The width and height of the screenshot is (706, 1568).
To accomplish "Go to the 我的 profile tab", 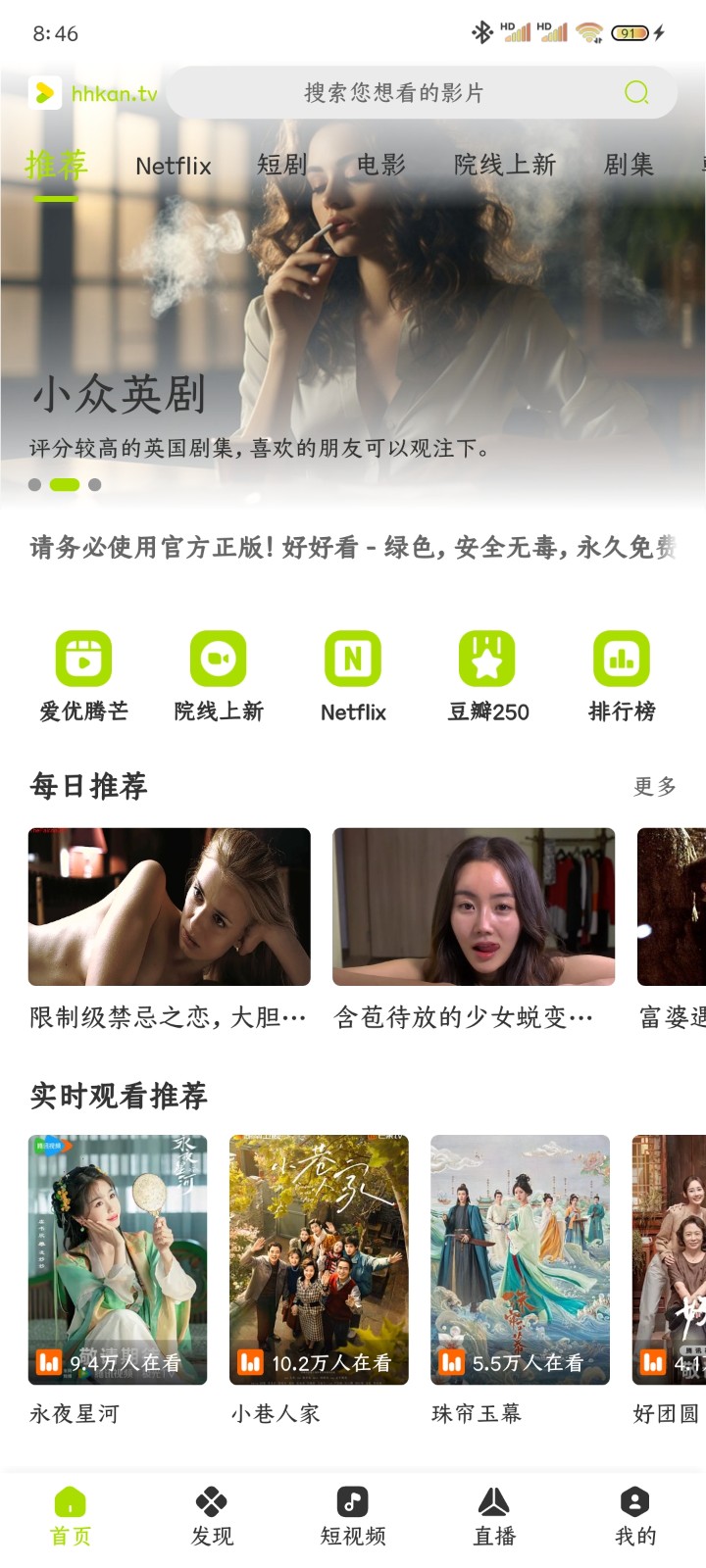I will [635, 1515].
